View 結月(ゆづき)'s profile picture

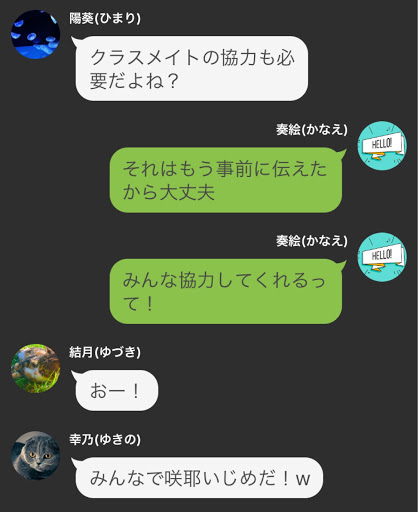pos(35,368)
